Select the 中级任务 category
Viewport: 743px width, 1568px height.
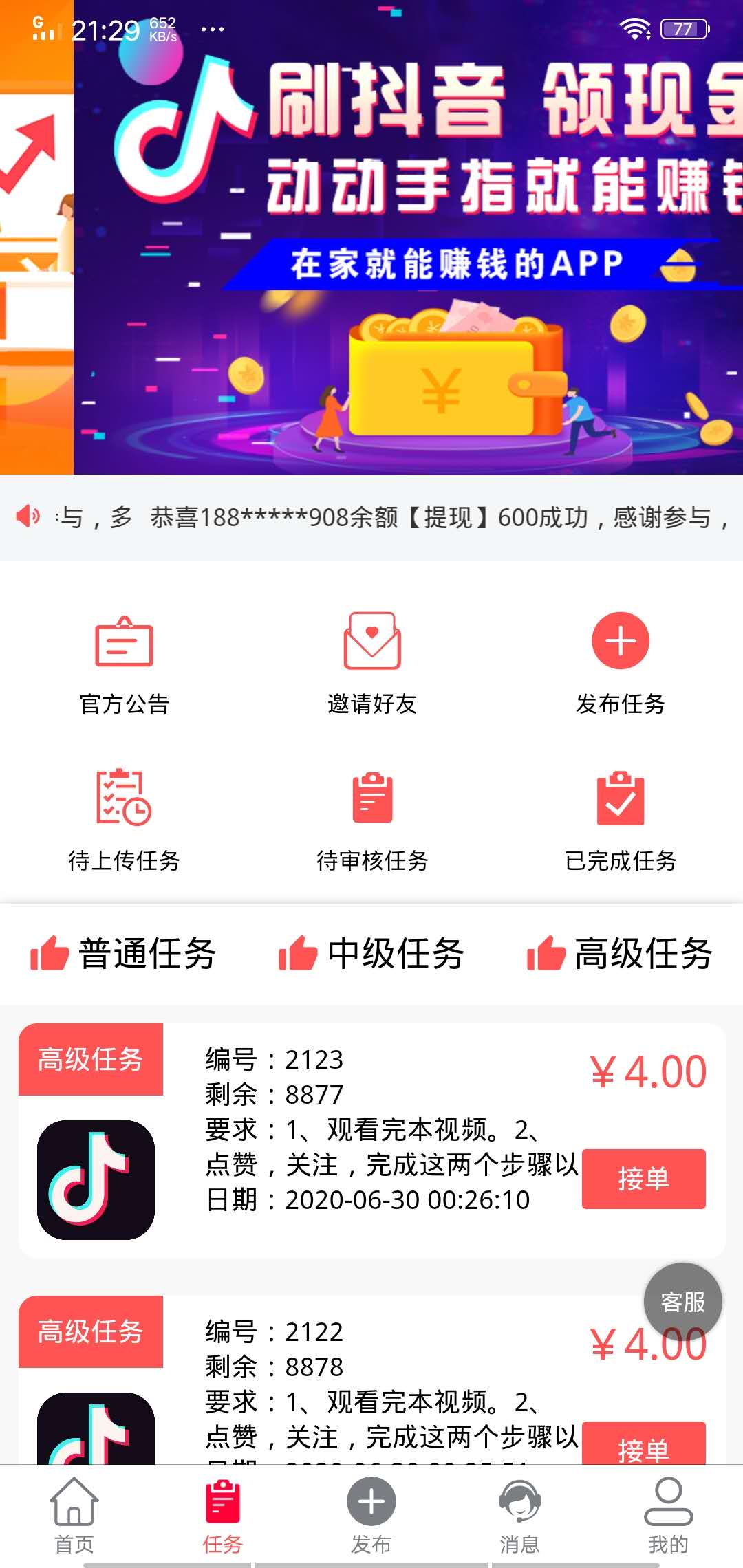click(x=375, y=955)
